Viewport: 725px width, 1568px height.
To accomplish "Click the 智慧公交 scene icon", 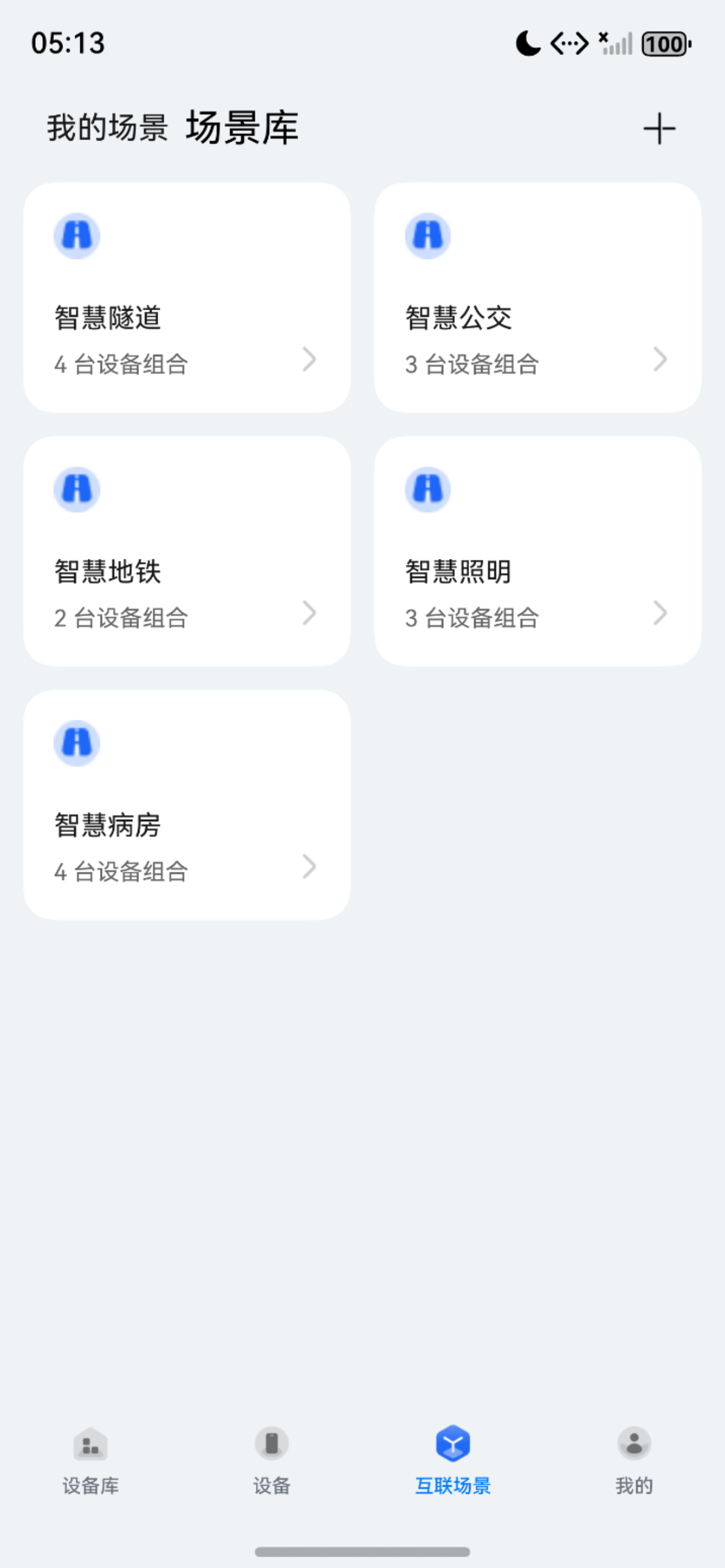I will (428, 236).
